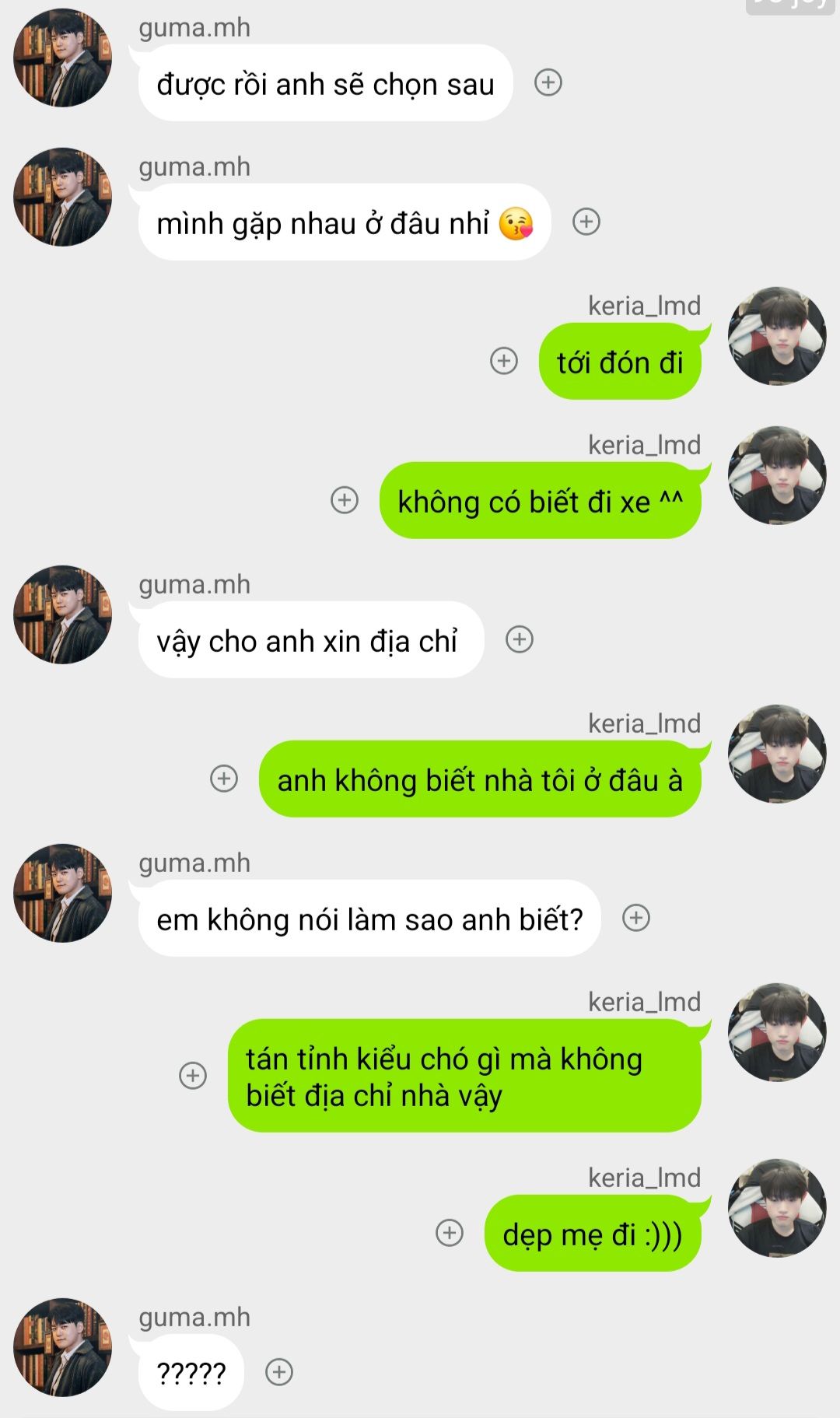
Task: Tap the plus icon beside "dẹp mẹ đi :)))"
Action: pyautogui.click(x=450, y=1233)
